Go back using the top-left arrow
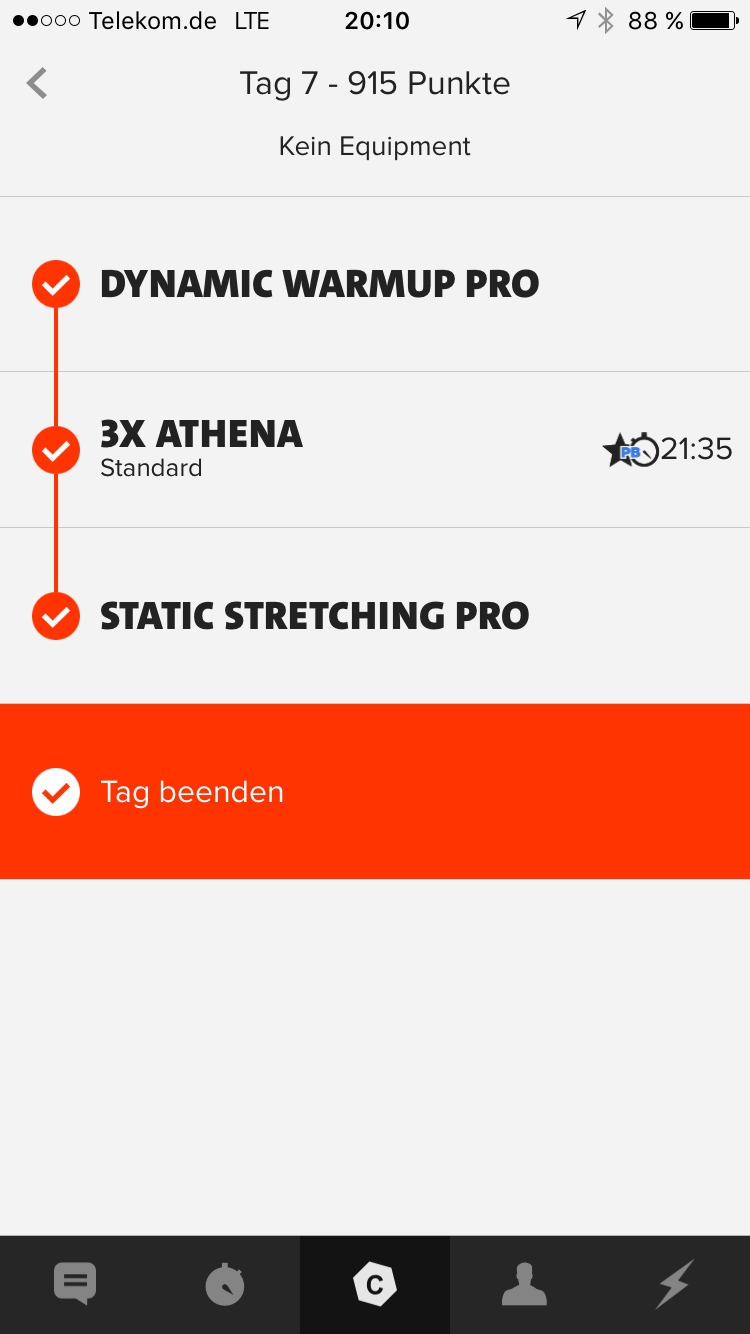Image resolution: width=750 pixels, height=1334 pixels. (37, 84)
